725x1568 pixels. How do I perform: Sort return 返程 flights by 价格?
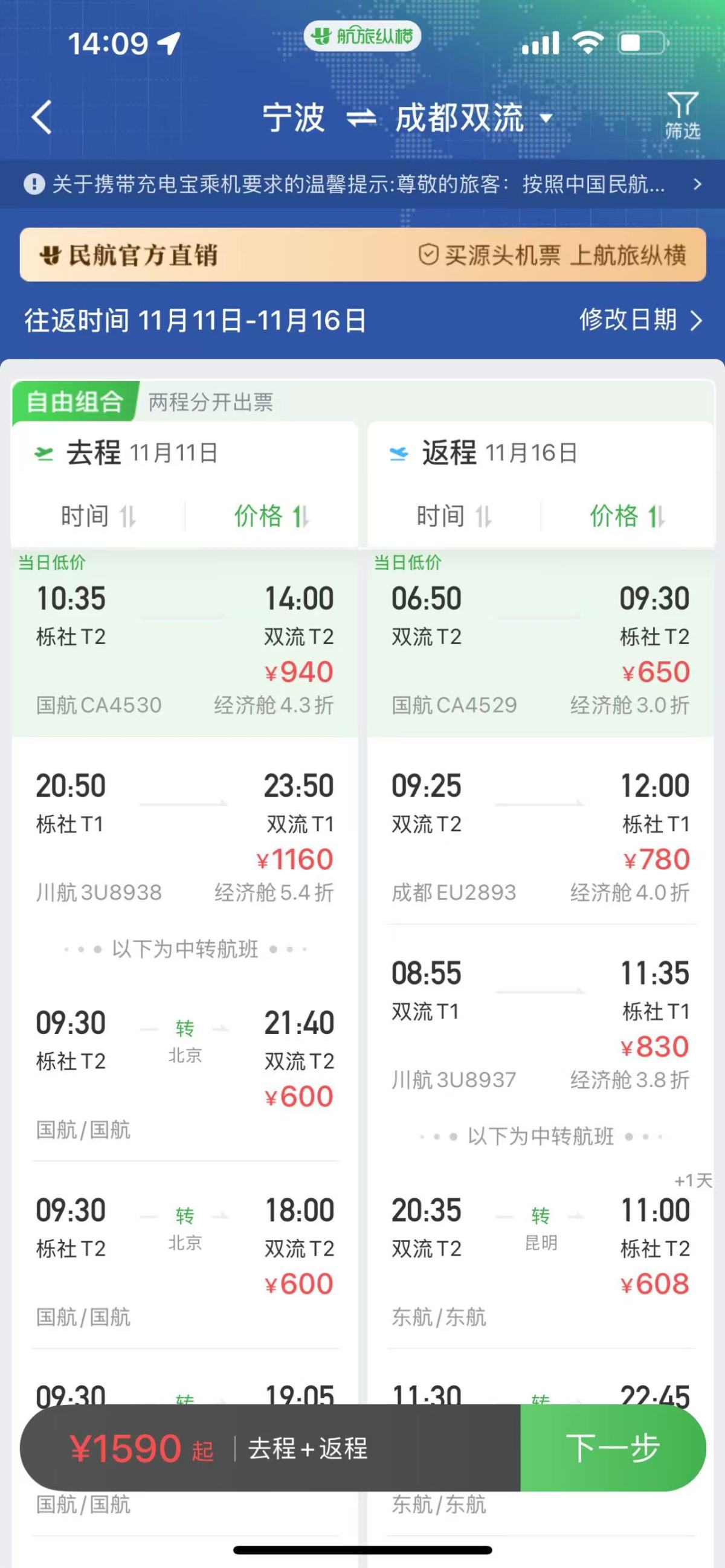pyautogui.click(x=627, y=516)
